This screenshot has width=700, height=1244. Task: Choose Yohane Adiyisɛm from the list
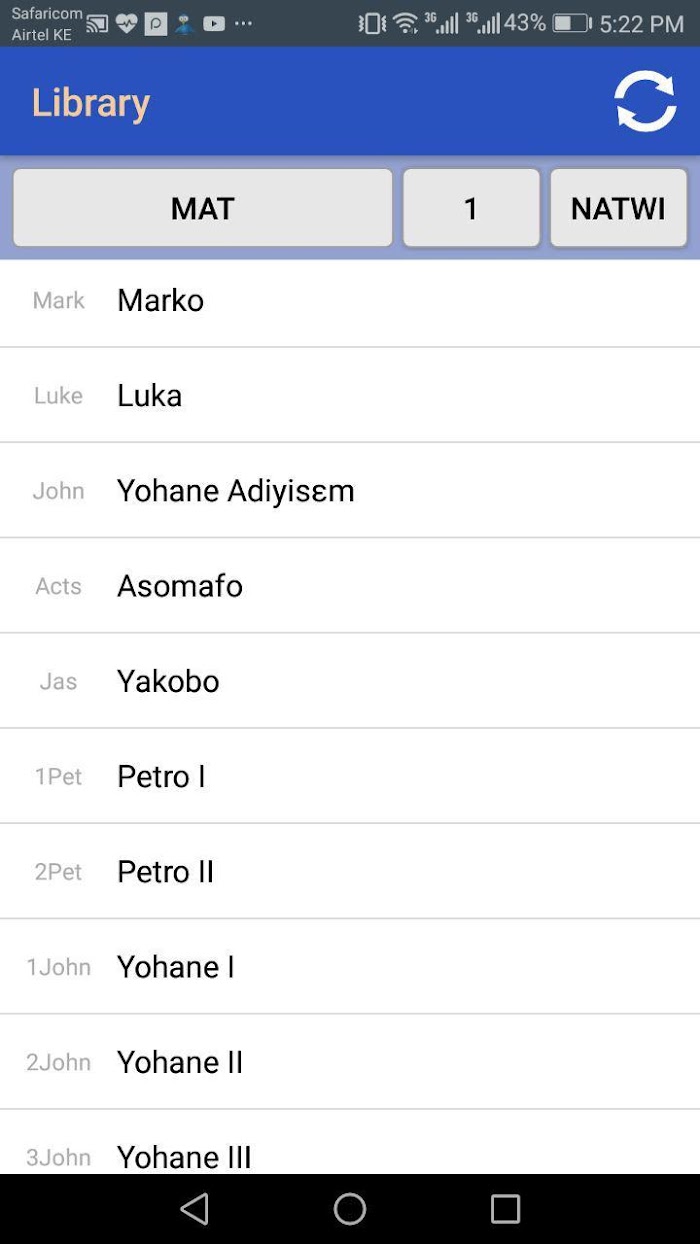350,490
